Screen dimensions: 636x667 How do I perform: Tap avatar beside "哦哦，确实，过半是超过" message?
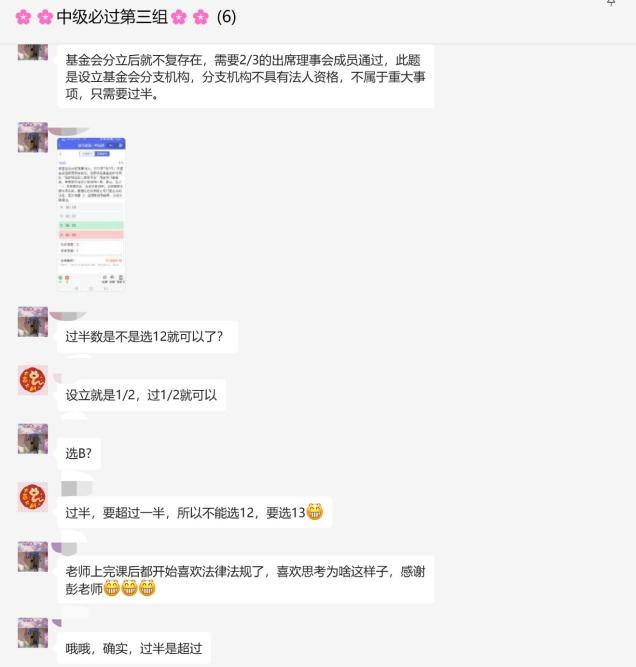click(x=33, y=633)
